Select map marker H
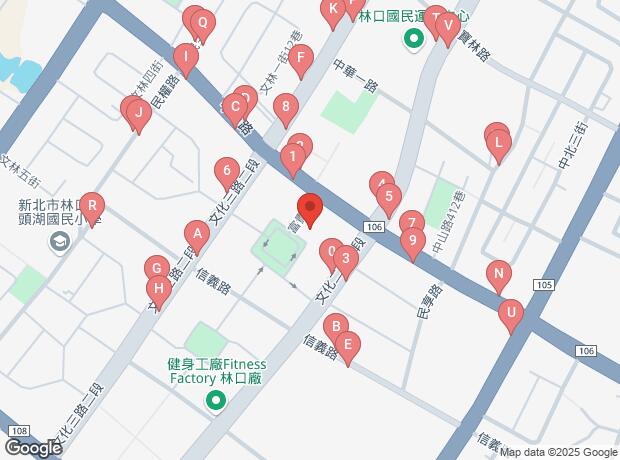The image size is (620, 460). (x=158, y=288)
